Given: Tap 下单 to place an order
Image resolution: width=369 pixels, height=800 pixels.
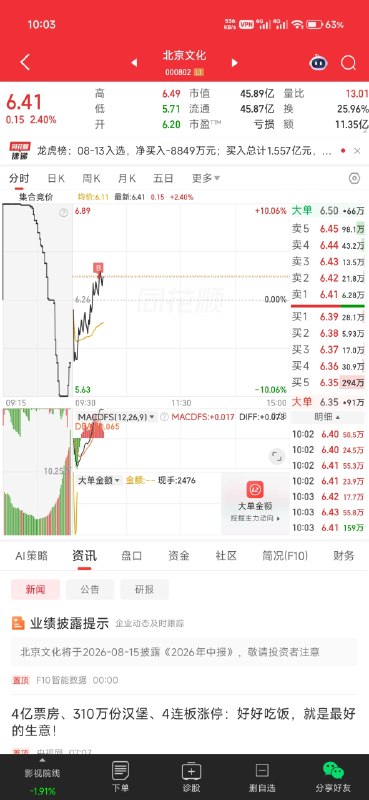Looking at the screenshot, I should pos(120,778).
